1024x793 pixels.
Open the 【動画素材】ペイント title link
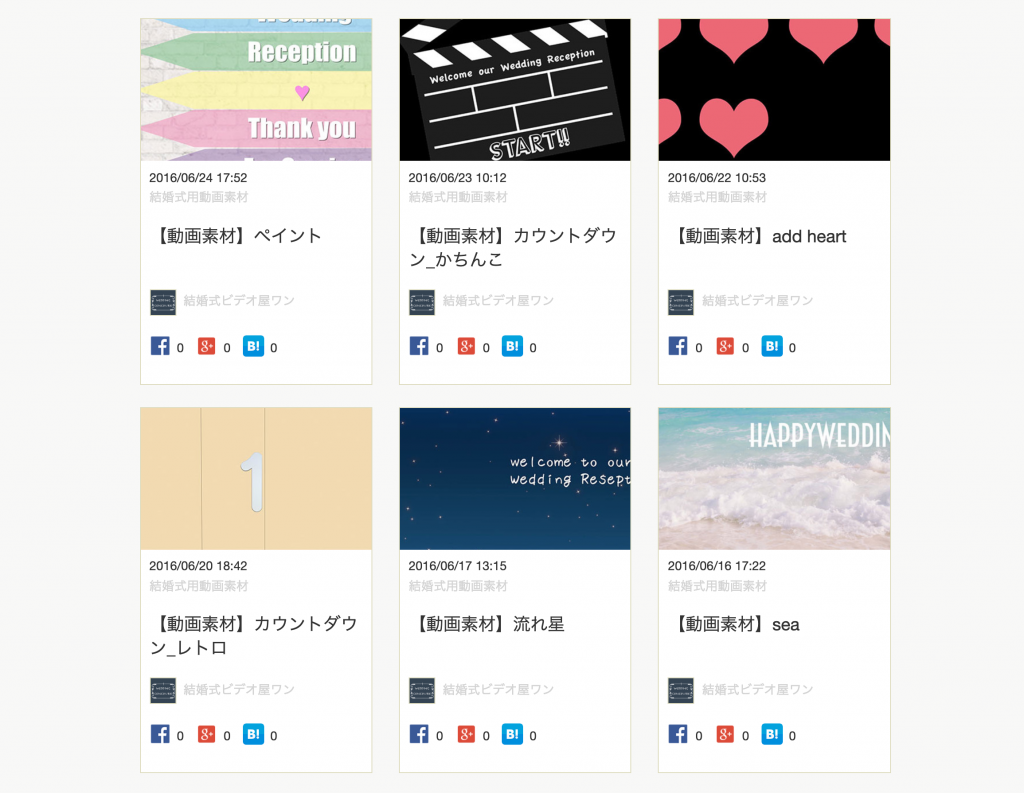coord(239,236)
